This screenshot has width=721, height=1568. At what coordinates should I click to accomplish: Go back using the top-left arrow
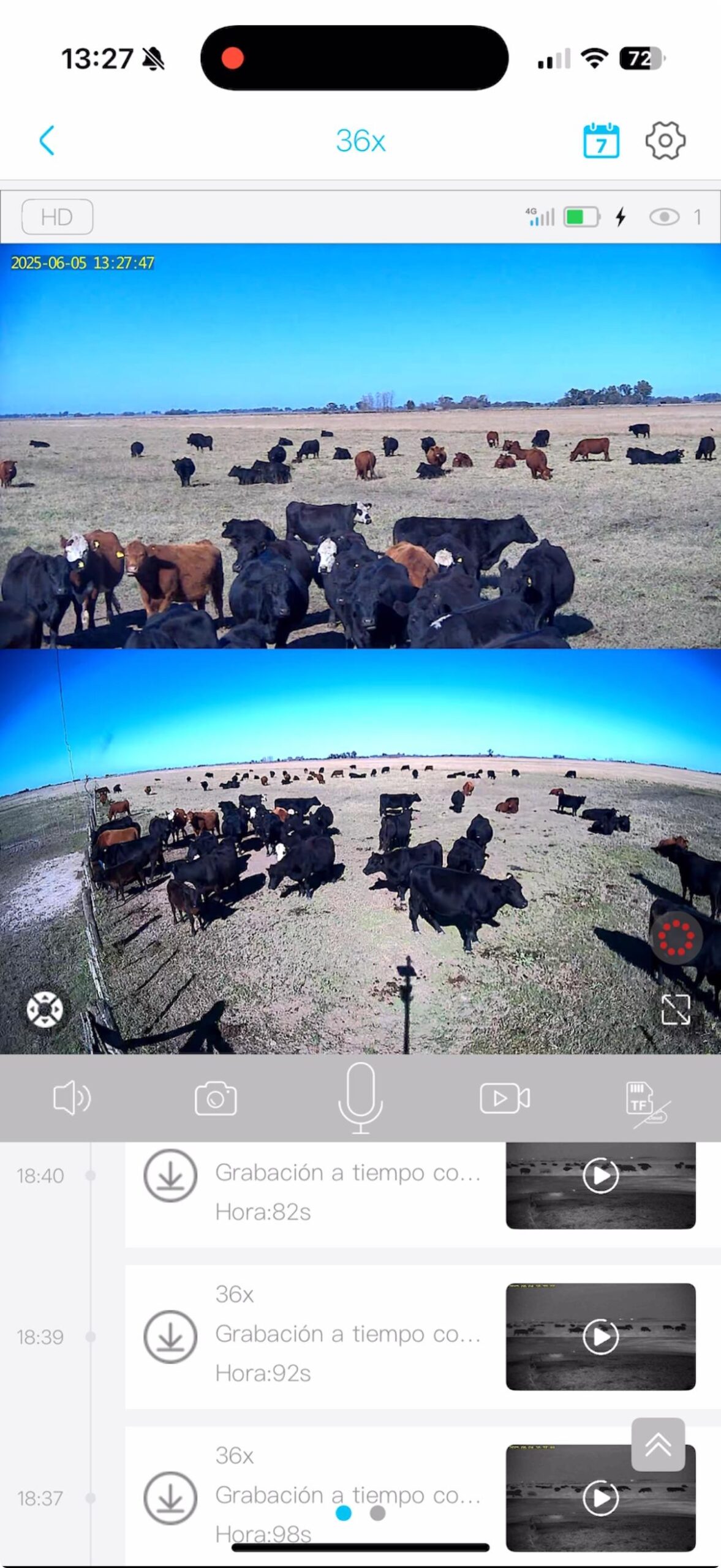pos(47,141)
